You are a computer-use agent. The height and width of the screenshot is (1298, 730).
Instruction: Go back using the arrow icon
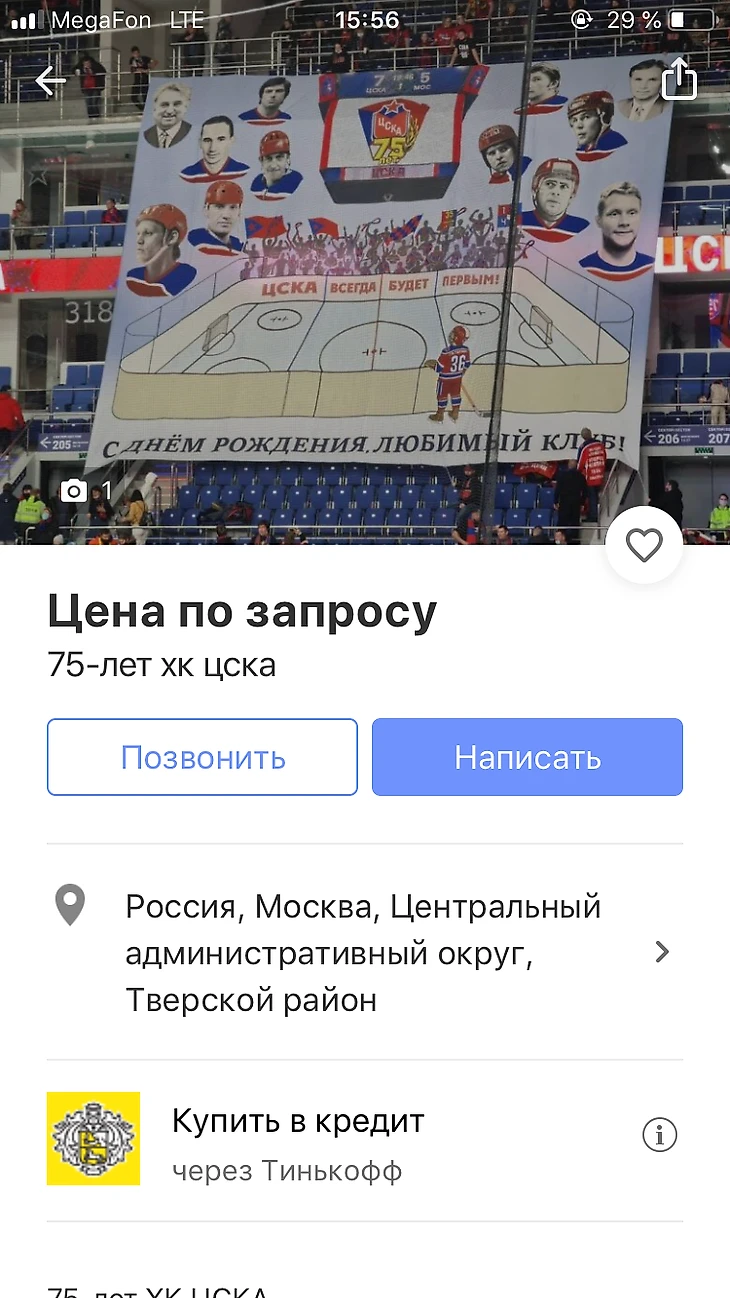pyautogui.click(x=50, y=81)
